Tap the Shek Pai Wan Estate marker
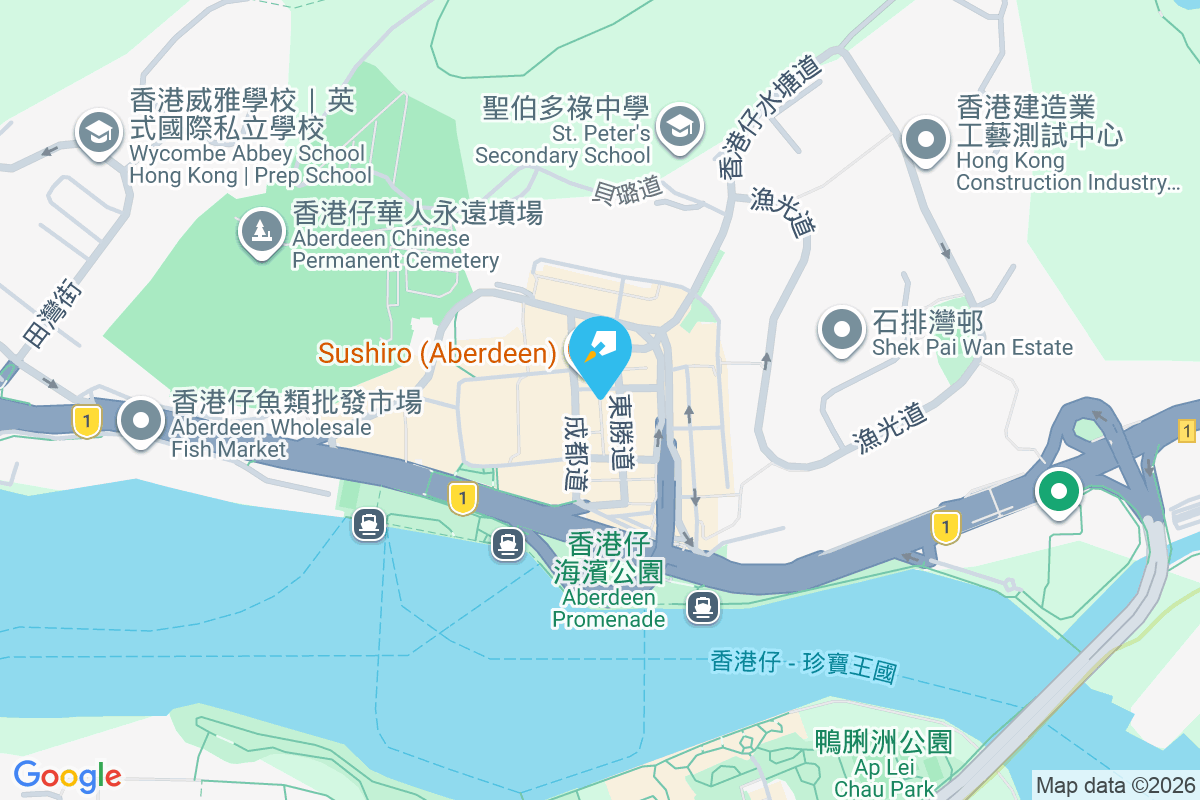The width and height of the screenshot is (1200, 800). [x=841, y=329]
